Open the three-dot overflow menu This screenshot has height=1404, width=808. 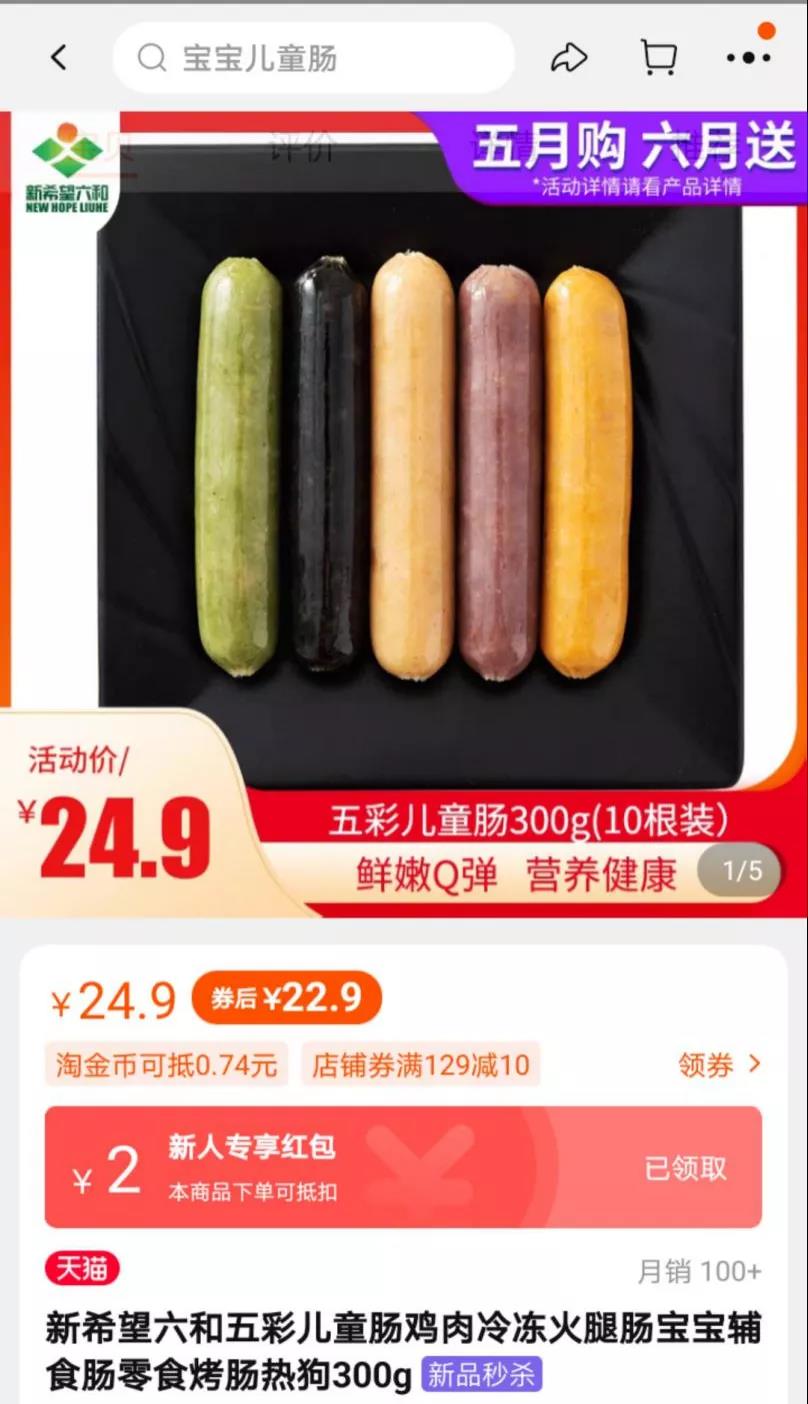pos(748,58)
